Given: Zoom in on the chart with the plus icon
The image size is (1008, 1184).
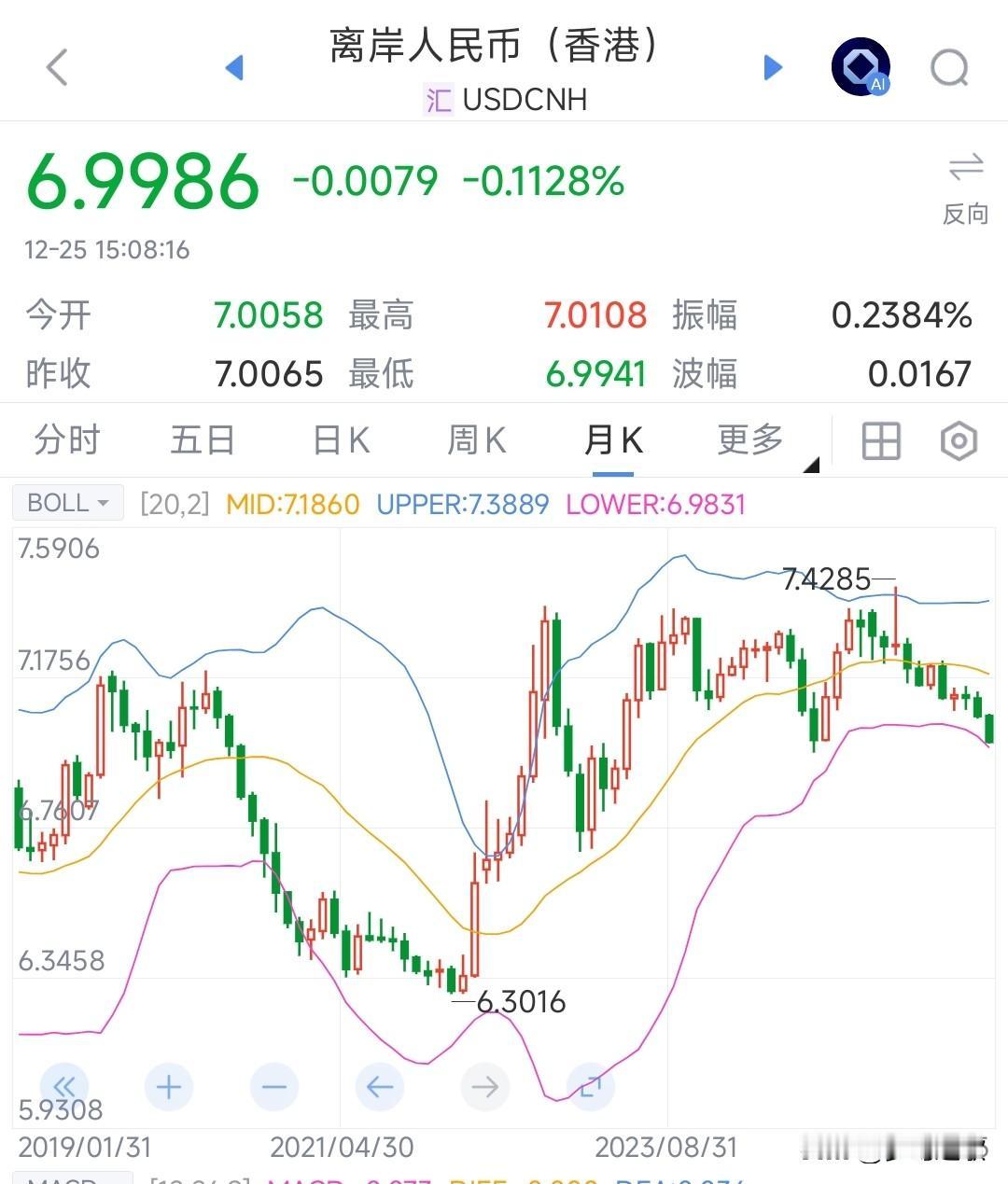Looking at the screenshot, I should 169,1086.
